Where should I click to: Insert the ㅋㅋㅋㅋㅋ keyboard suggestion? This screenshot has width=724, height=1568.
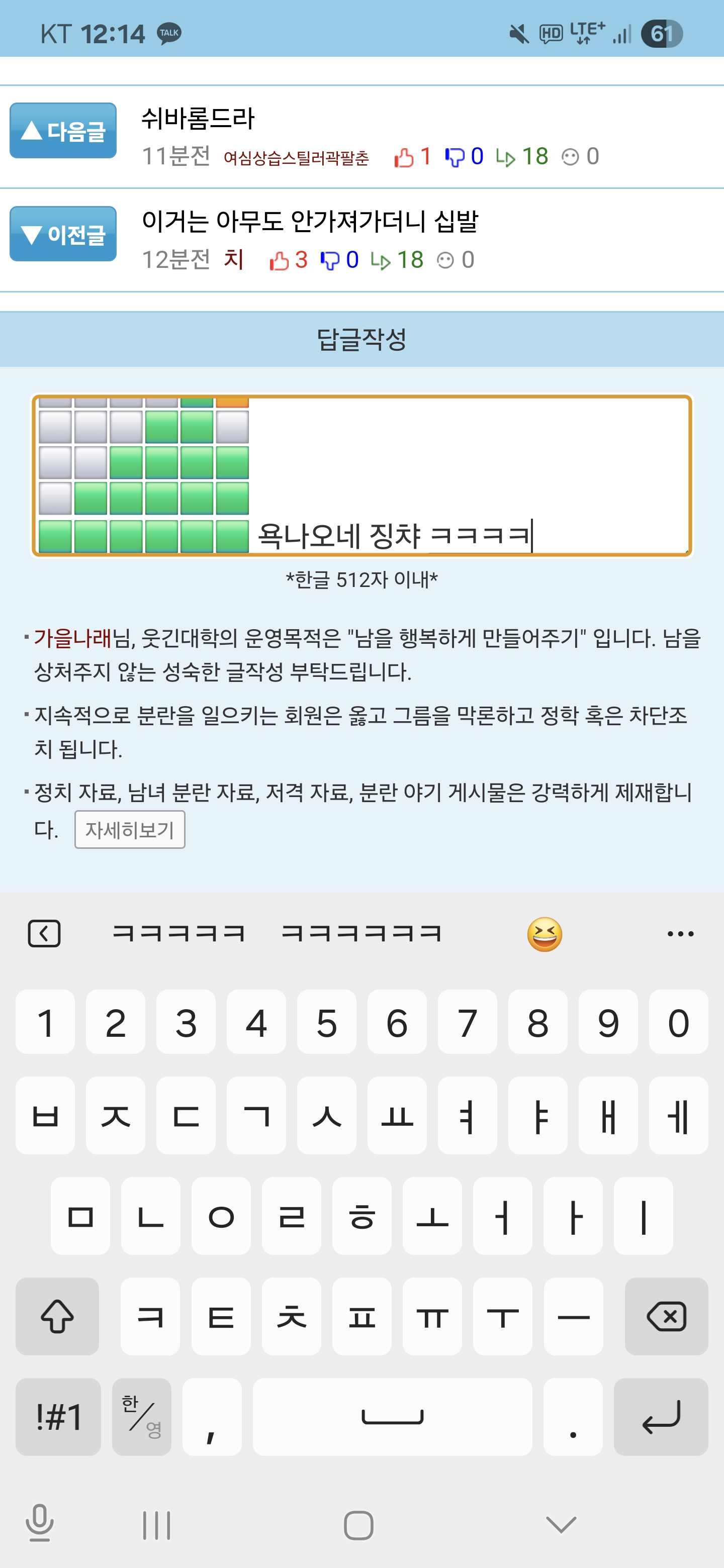point(178,933)
